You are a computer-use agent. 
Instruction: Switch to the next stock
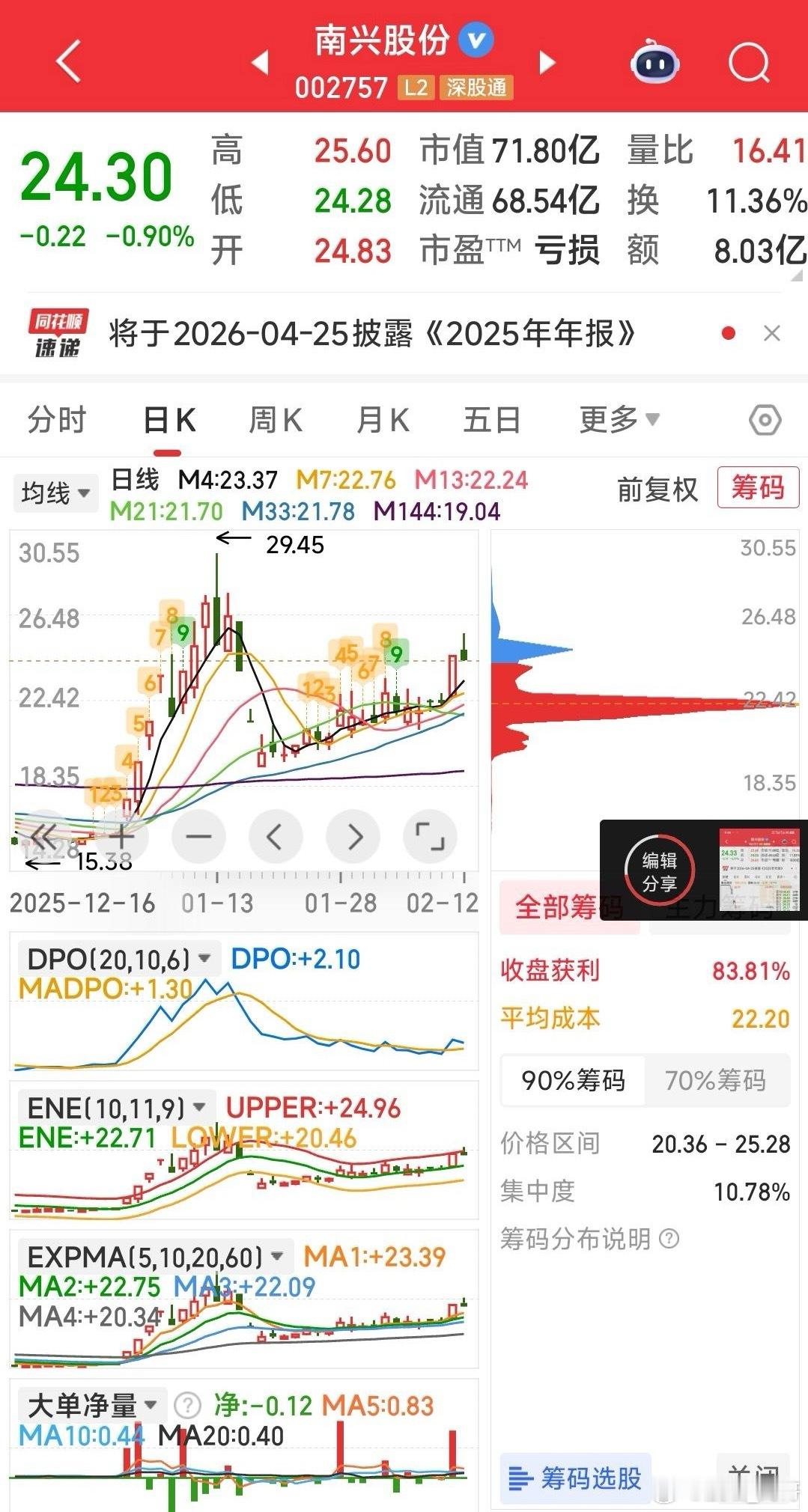[x=547, y=62]
